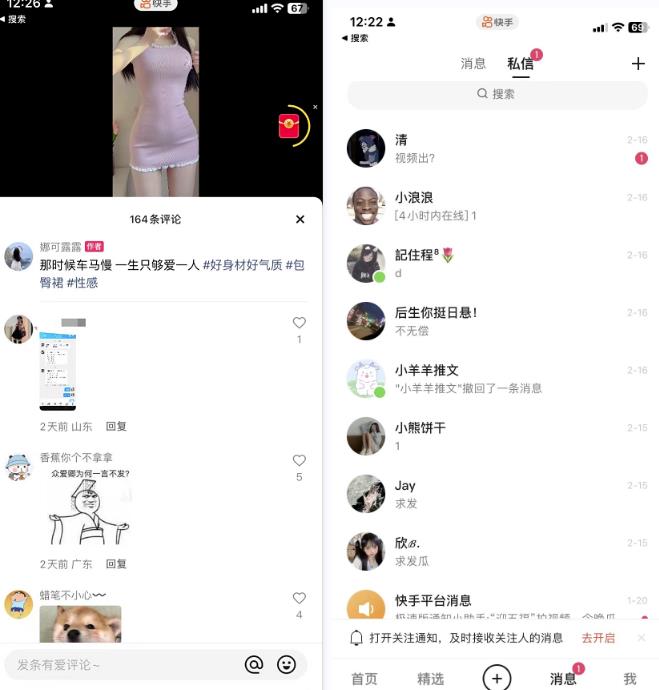The width and height of the screenshot is (659, 690).
Task: Tap 去开启 to enable follow notifications
Action: point(598,638)
